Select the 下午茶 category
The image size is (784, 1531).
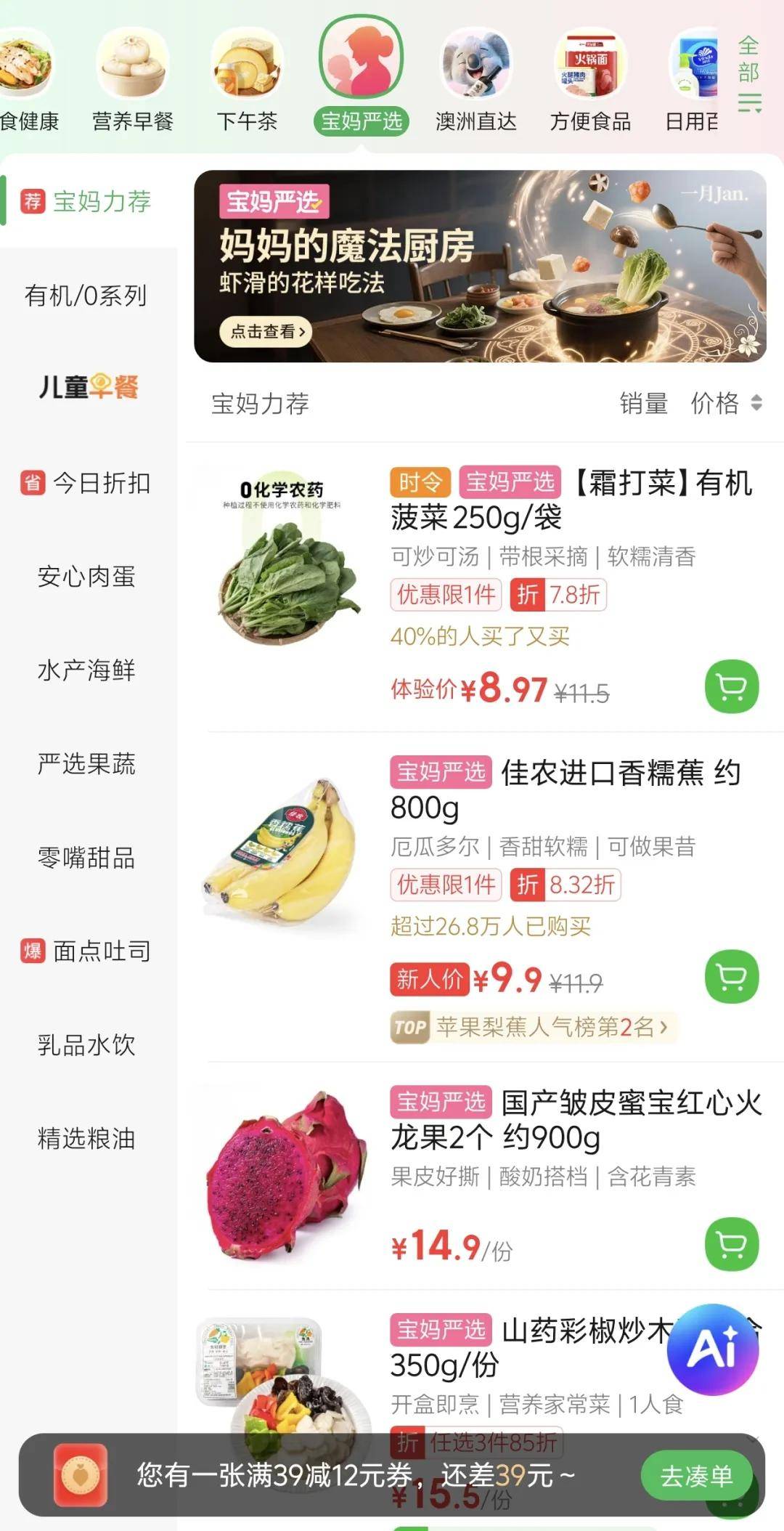coord(247,80)
